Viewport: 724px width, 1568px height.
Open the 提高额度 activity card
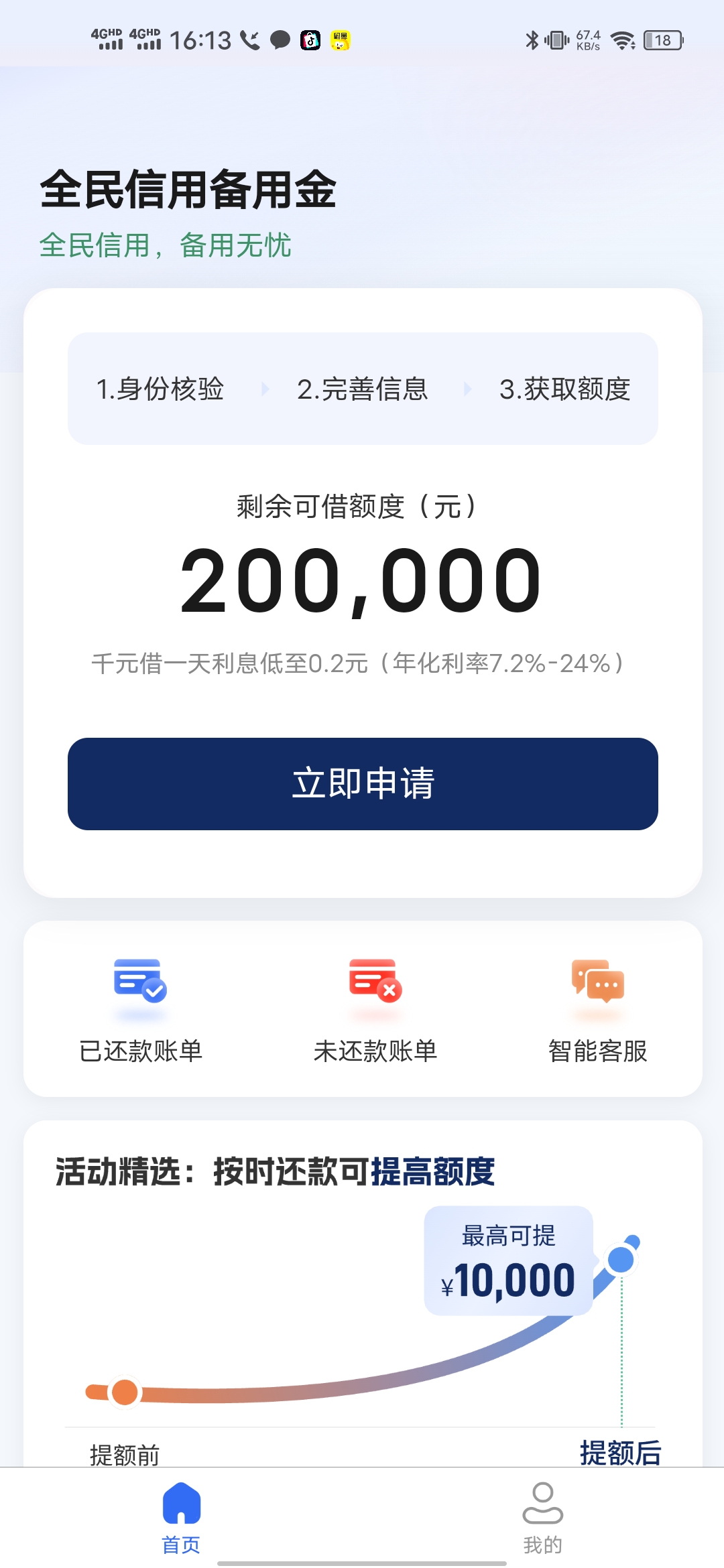363,1293
